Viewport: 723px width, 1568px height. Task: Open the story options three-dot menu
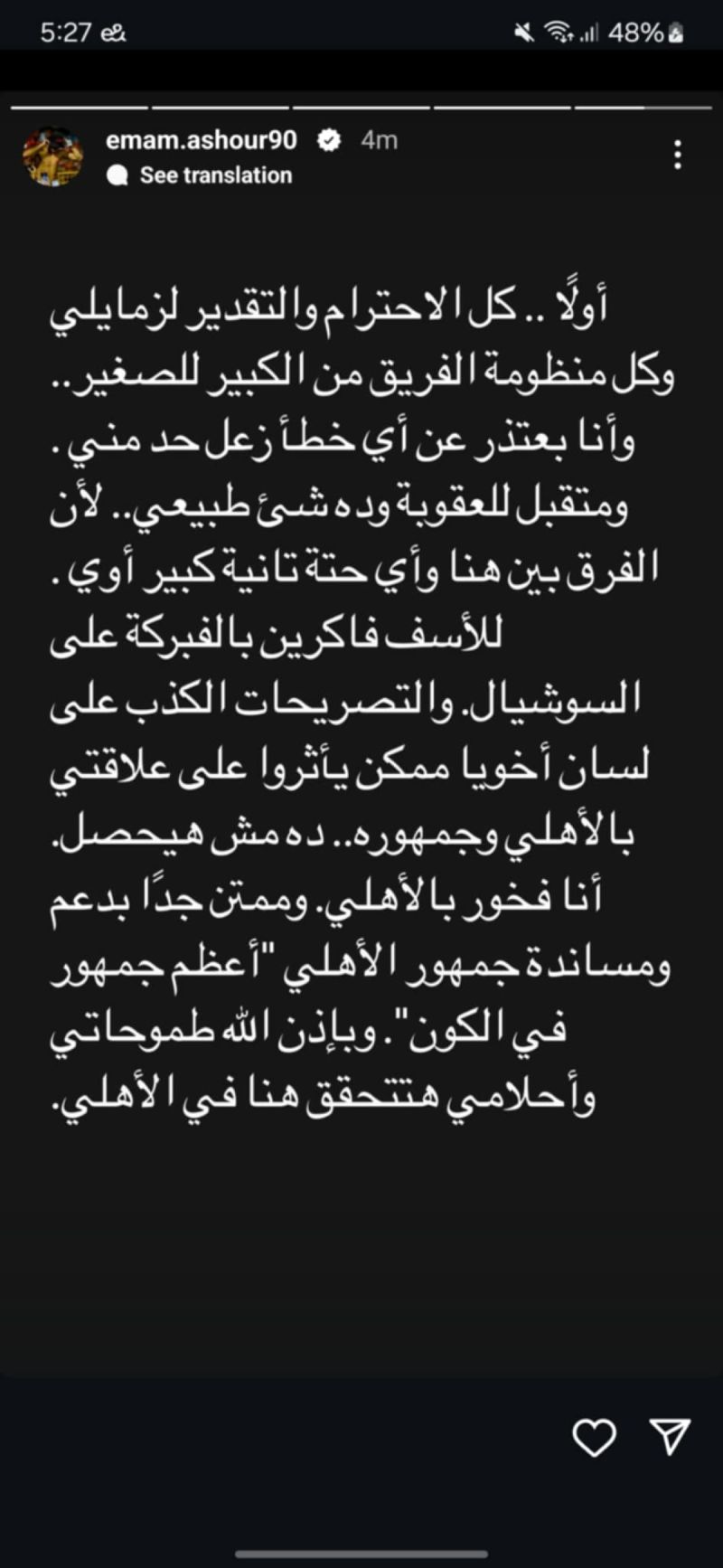(679, 156)
